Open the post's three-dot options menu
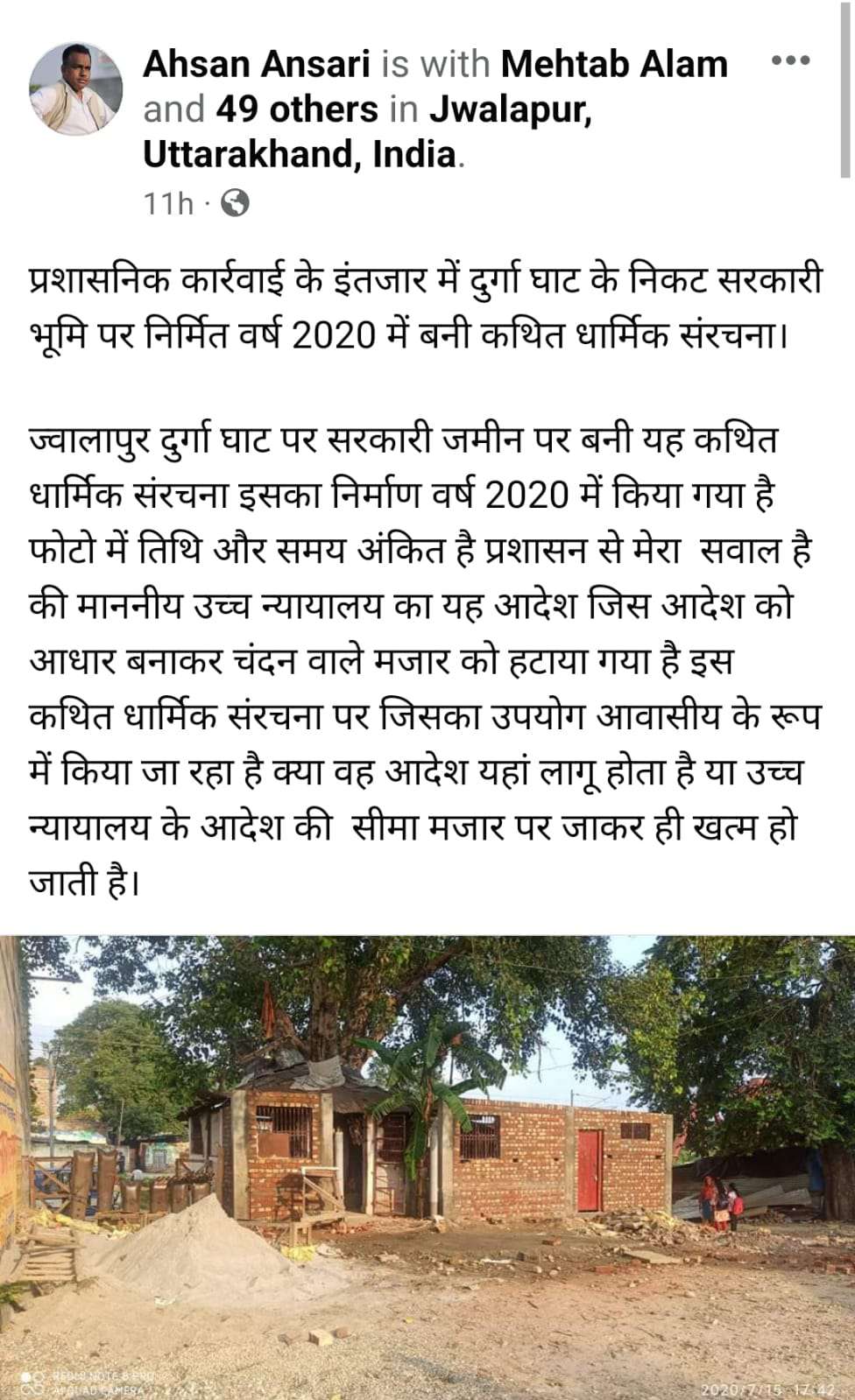The image size is (855, 1400). [789, 61]
